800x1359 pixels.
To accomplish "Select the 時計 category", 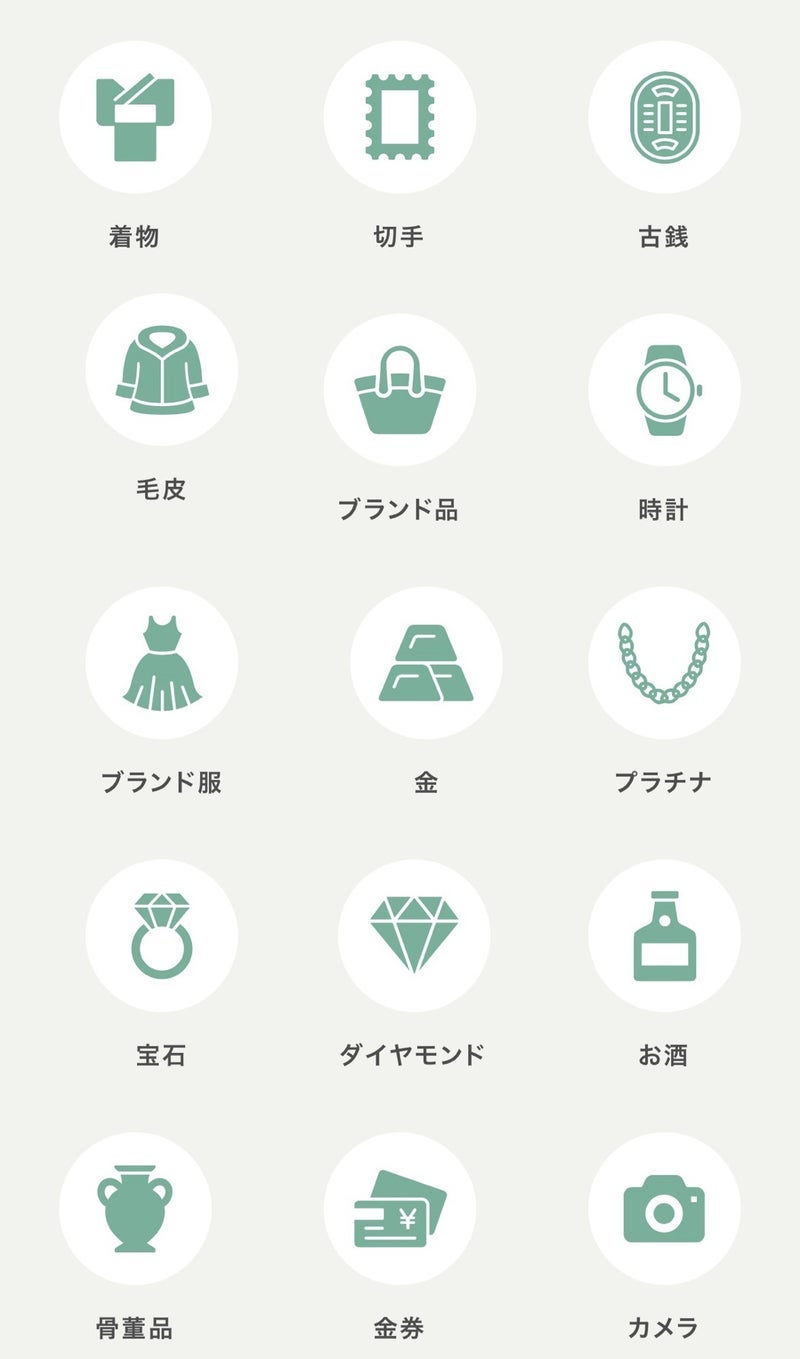I will (664, 390).
